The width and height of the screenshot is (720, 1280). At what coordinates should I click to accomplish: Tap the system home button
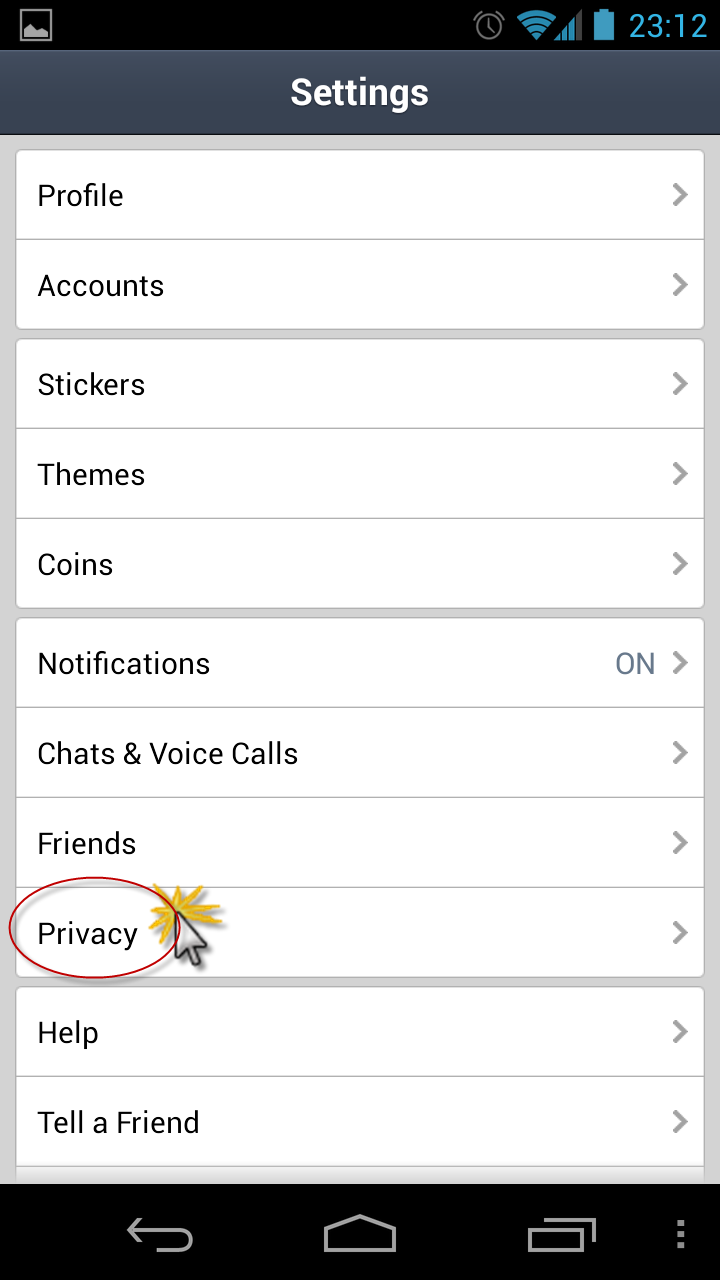(x=360, y=1234)
